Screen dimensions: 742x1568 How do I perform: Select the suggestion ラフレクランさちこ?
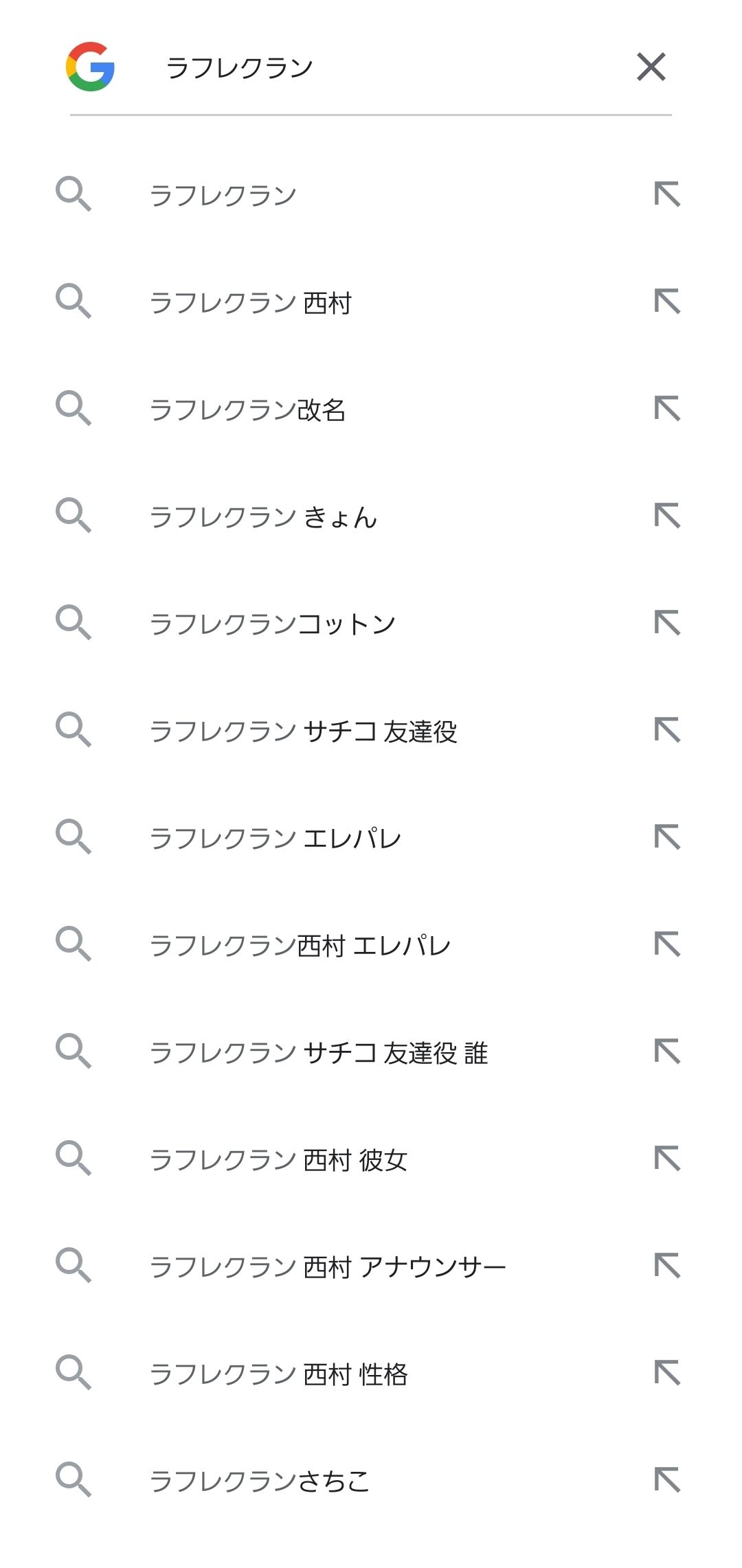pos(371,1481)
